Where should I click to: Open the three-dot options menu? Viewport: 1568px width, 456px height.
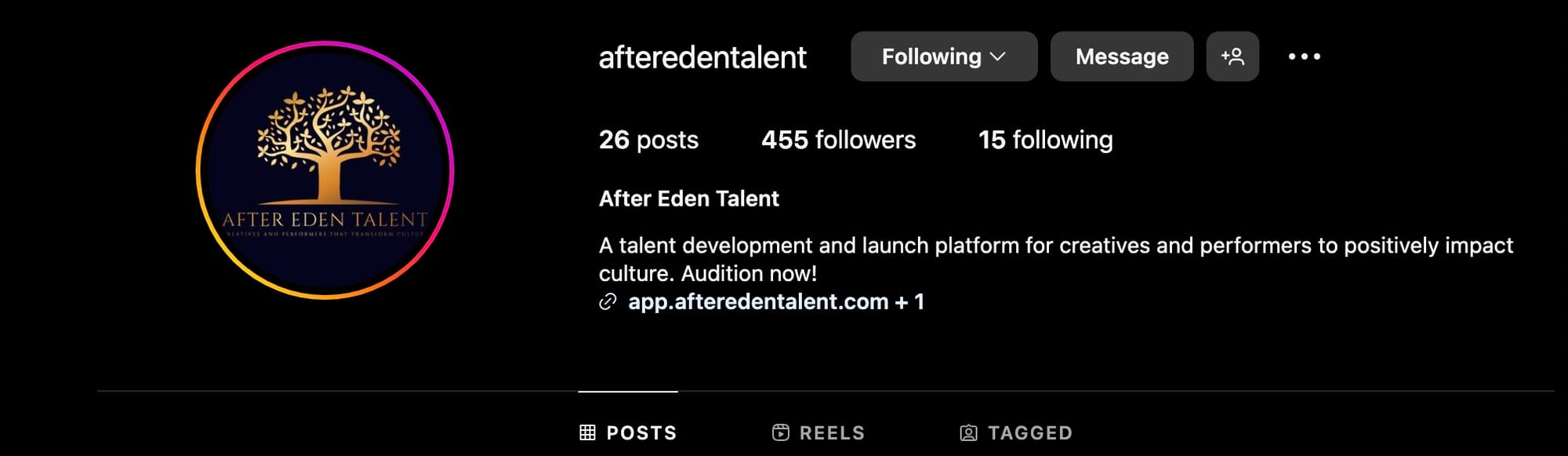[1304, 57]
